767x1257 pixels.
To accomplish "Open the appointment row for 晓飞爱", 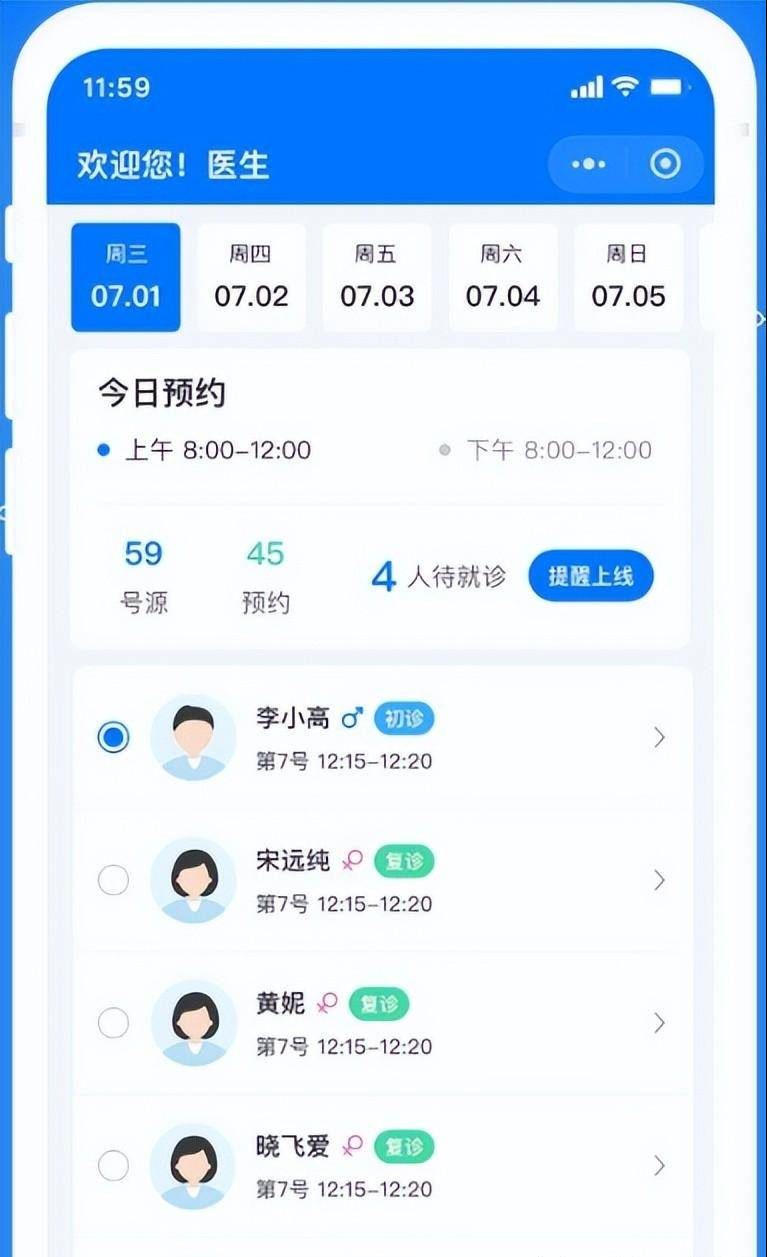I will (x=658, y=1165).
